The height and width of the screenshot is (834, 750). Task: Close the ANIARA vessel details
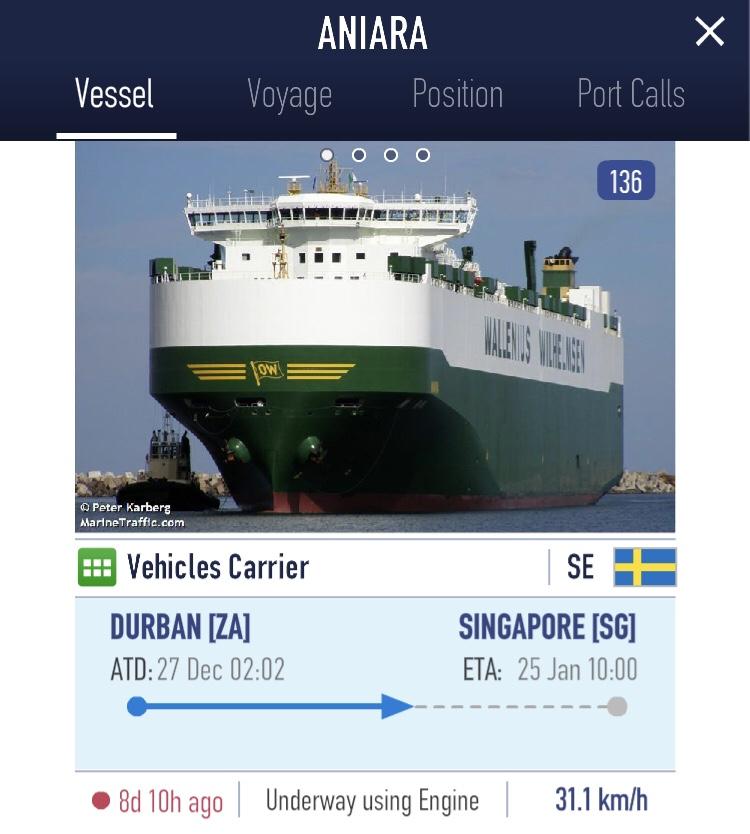coord(709,32)
